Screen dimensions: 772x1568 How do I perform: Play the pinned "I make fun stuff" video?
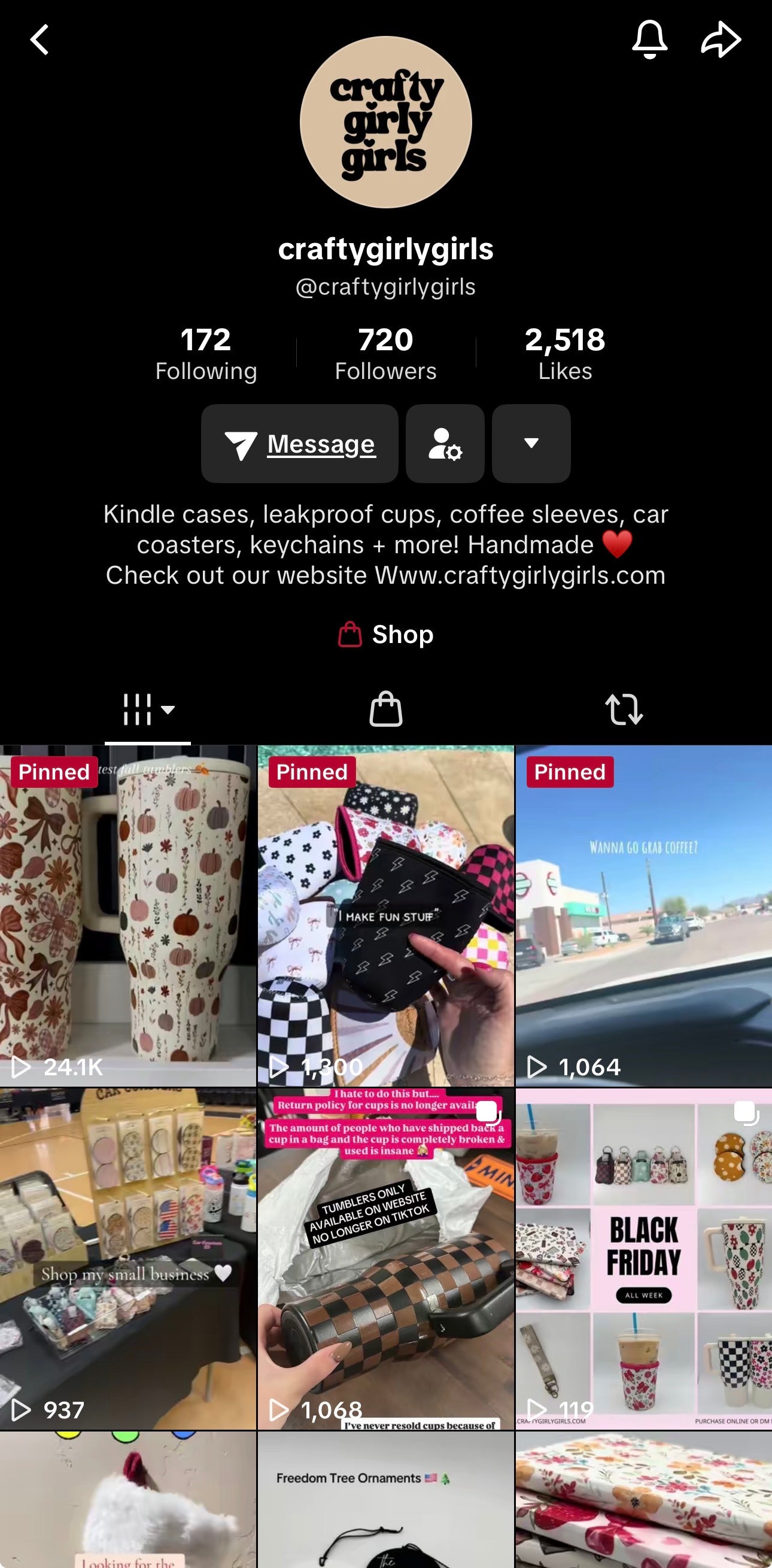click(385, 915)
